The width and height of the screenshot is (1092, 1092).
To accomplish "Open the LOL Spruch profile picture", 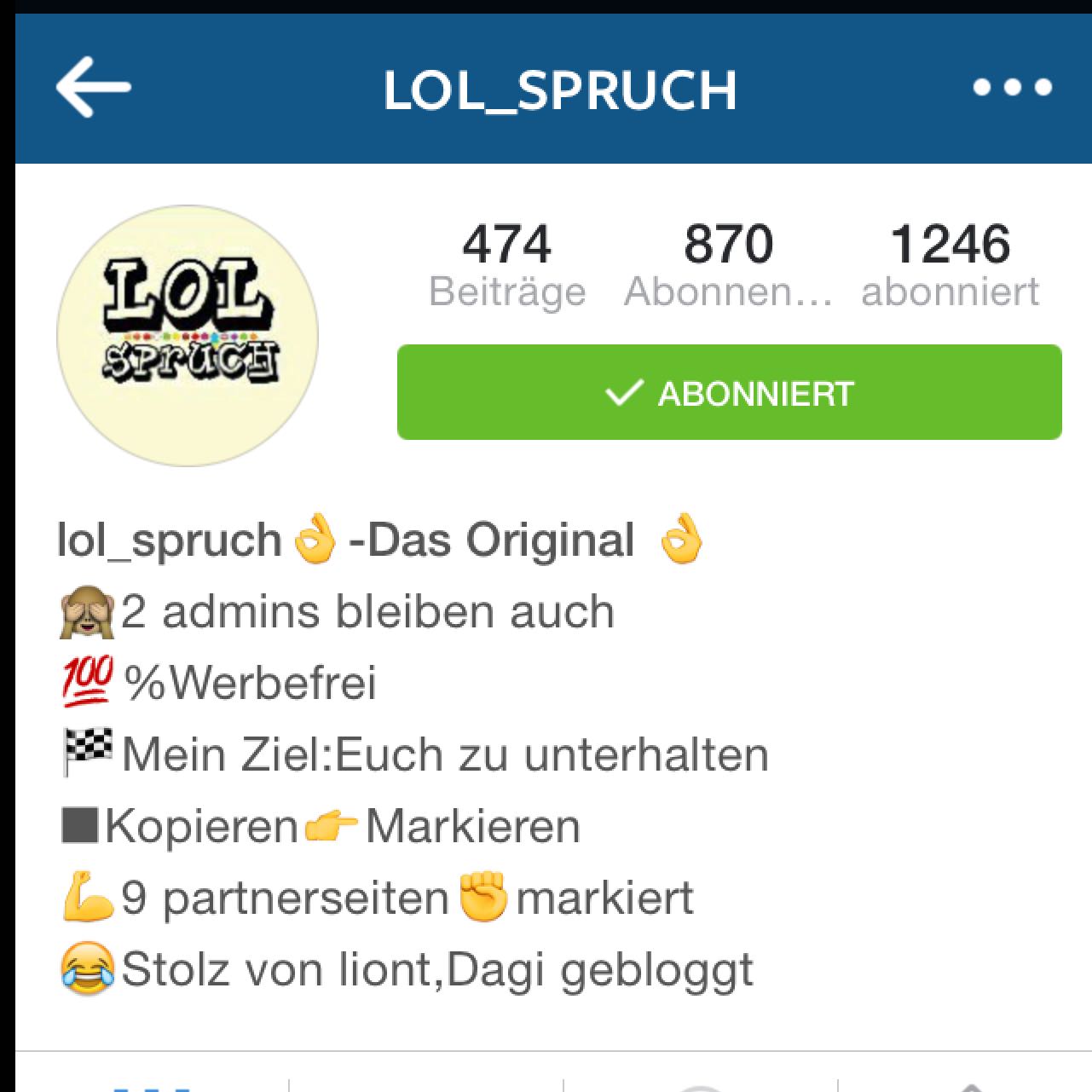I will 188,335.
